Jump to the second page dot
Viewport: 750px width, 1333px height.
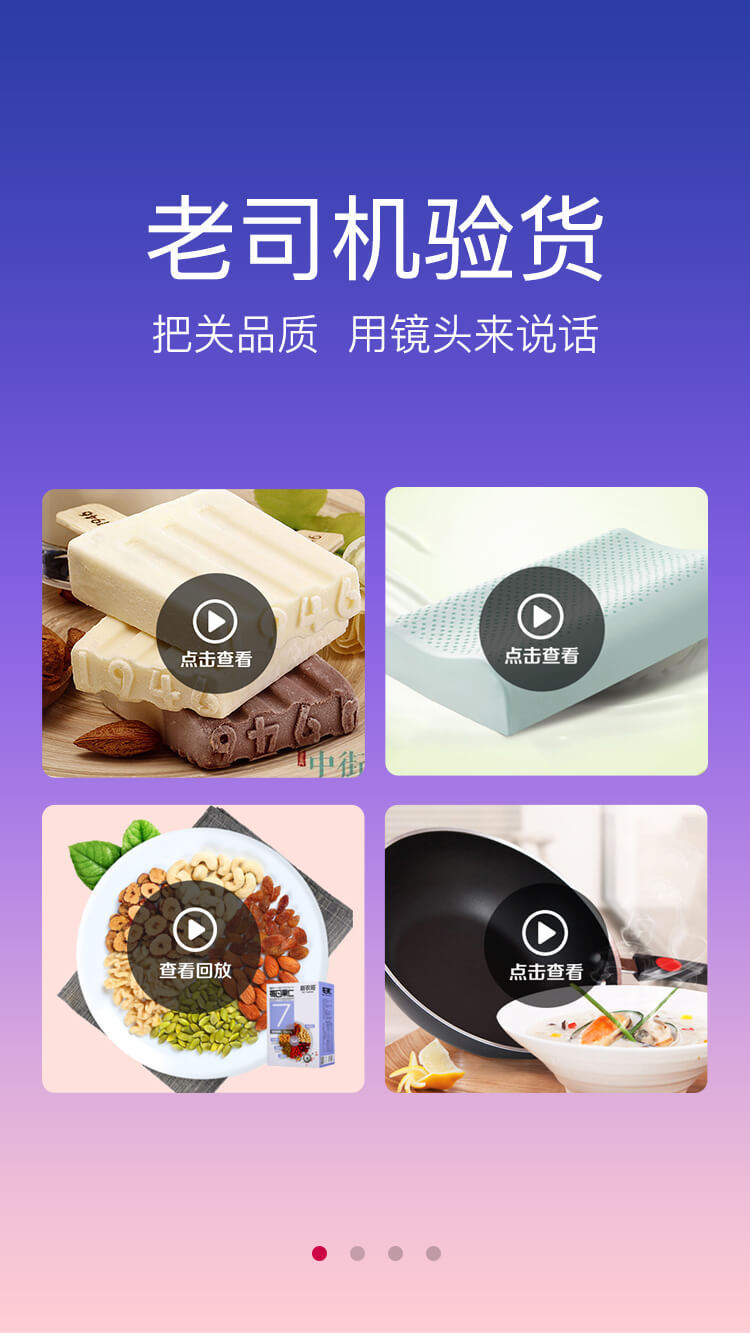pos(357,1253)
